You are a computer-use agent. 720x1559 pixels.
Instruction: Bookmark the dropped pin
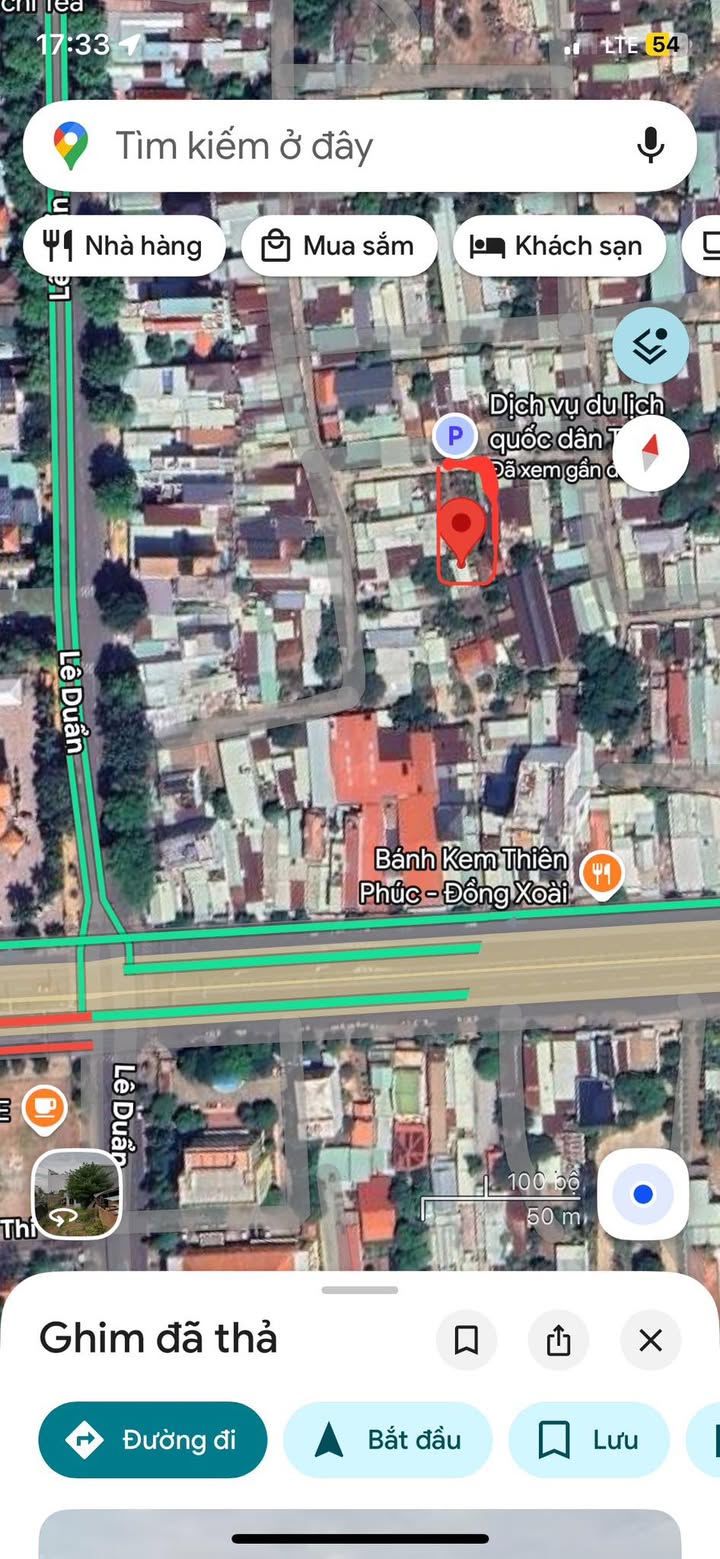point(466,1340)
